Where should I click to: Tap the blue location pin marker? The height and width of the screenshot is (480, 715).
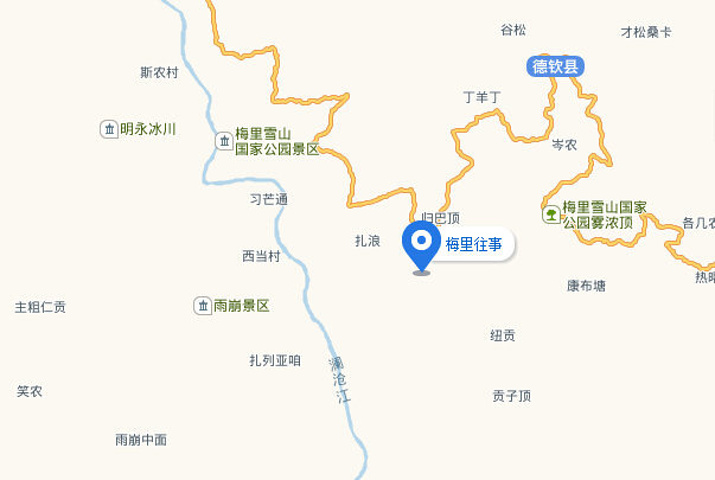point(421,243)
